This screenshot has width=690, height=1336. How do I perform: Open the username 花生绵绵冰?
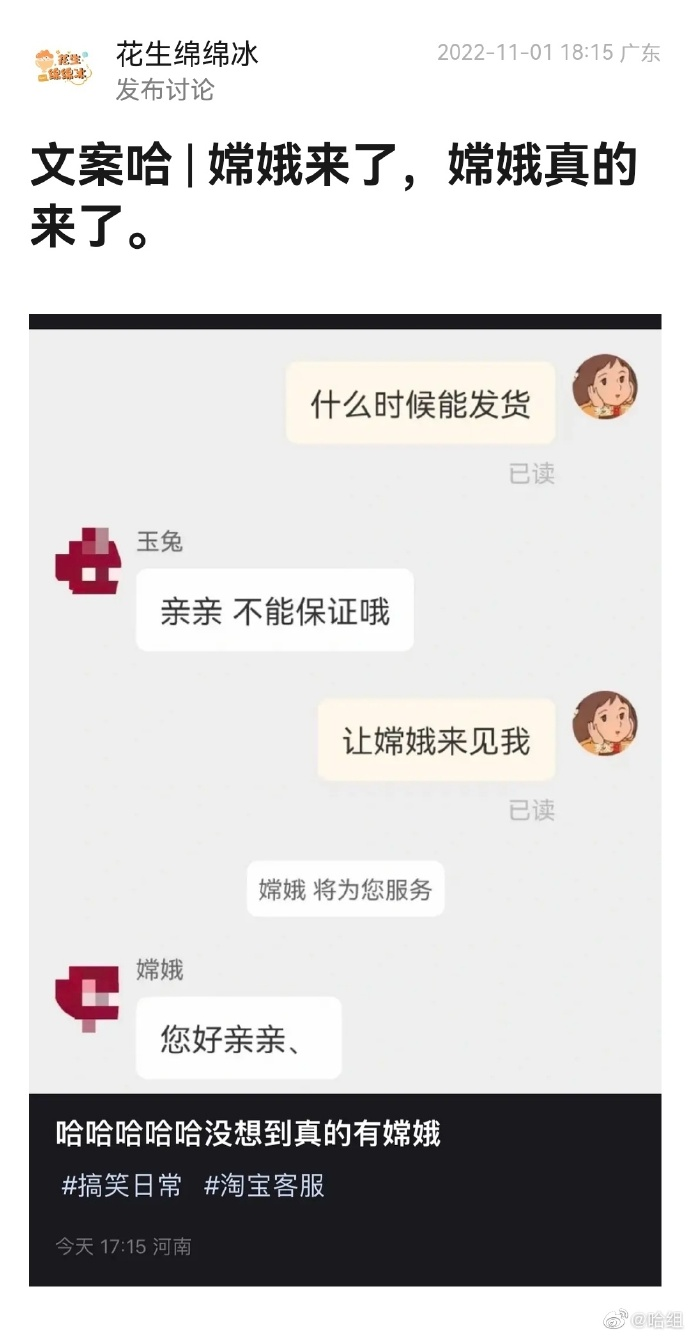[187, 53]
